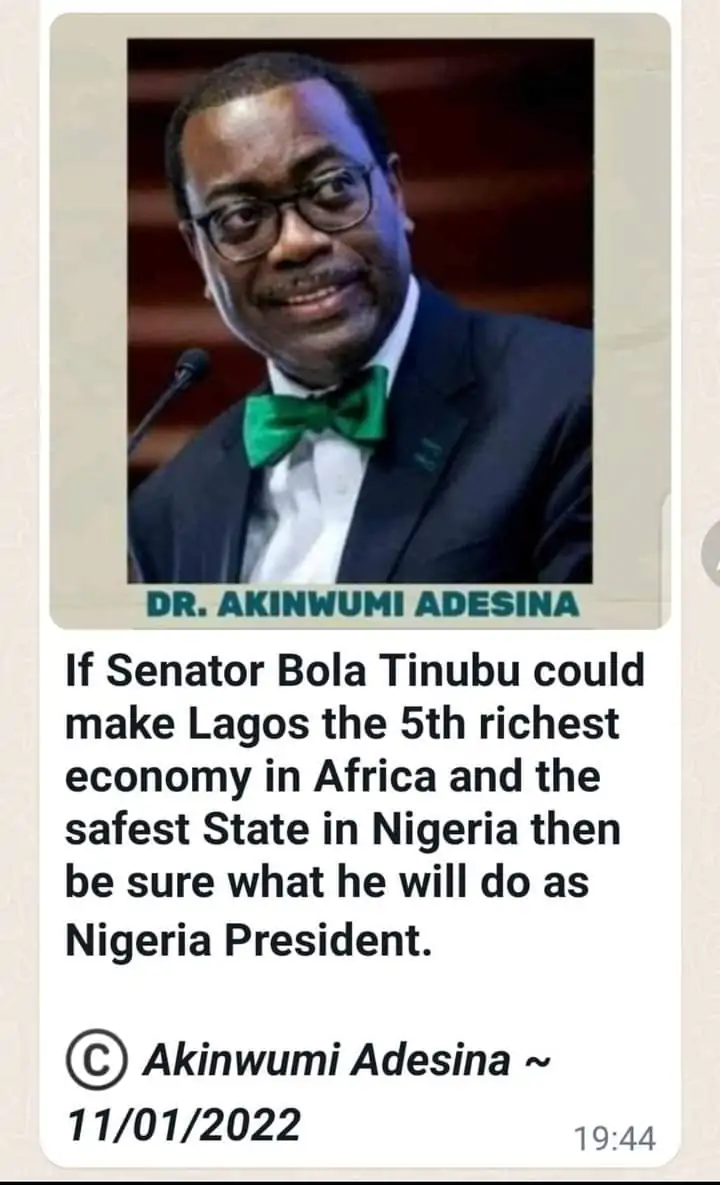Viewport: 720px width, 1185px height.
Task: Open the Dr. Akinwumi Adesina image in the message
Action: [360, 320]
